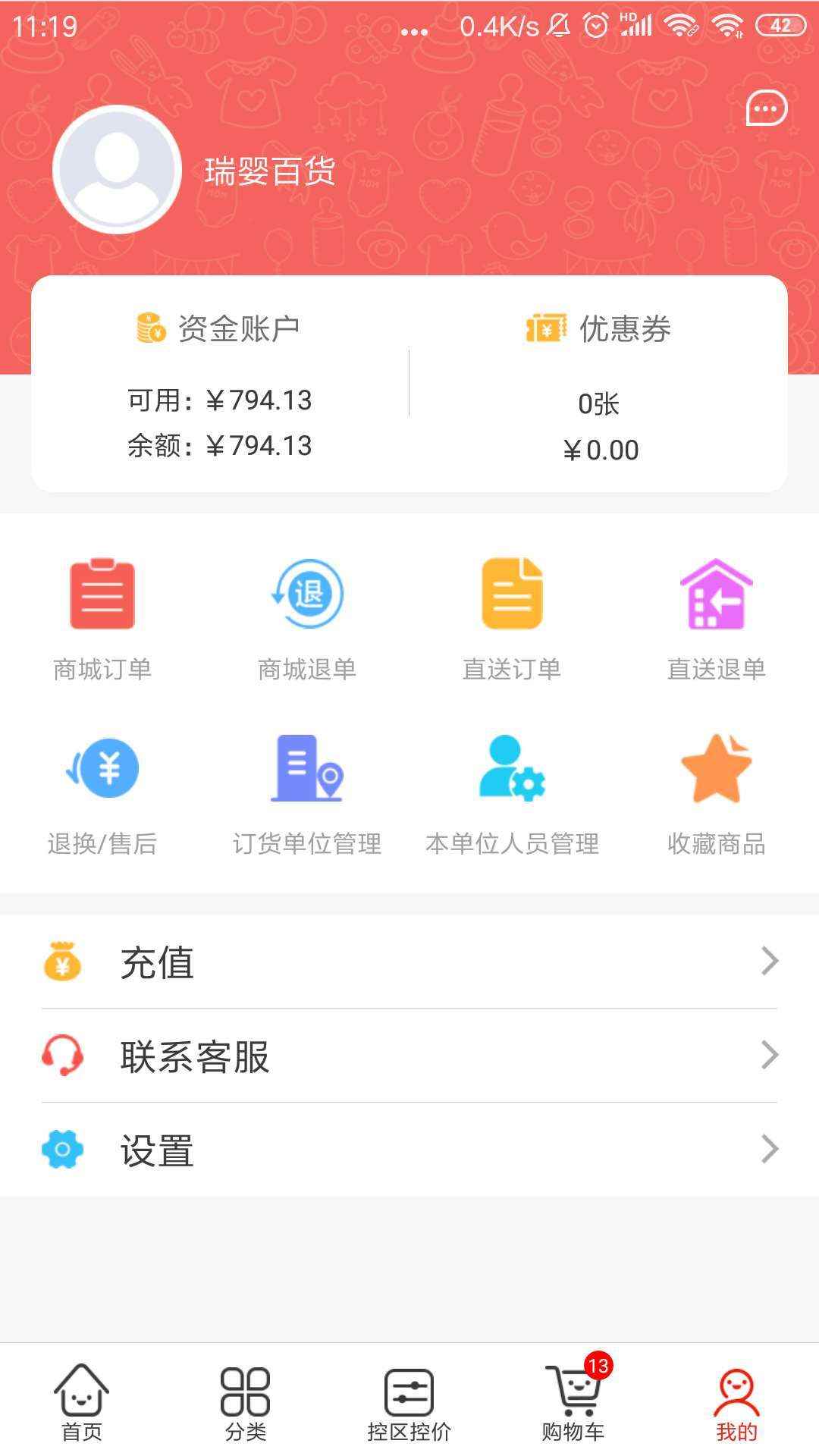Open the 充值 recharge row

pyautogui.click(x=409, y=962)
